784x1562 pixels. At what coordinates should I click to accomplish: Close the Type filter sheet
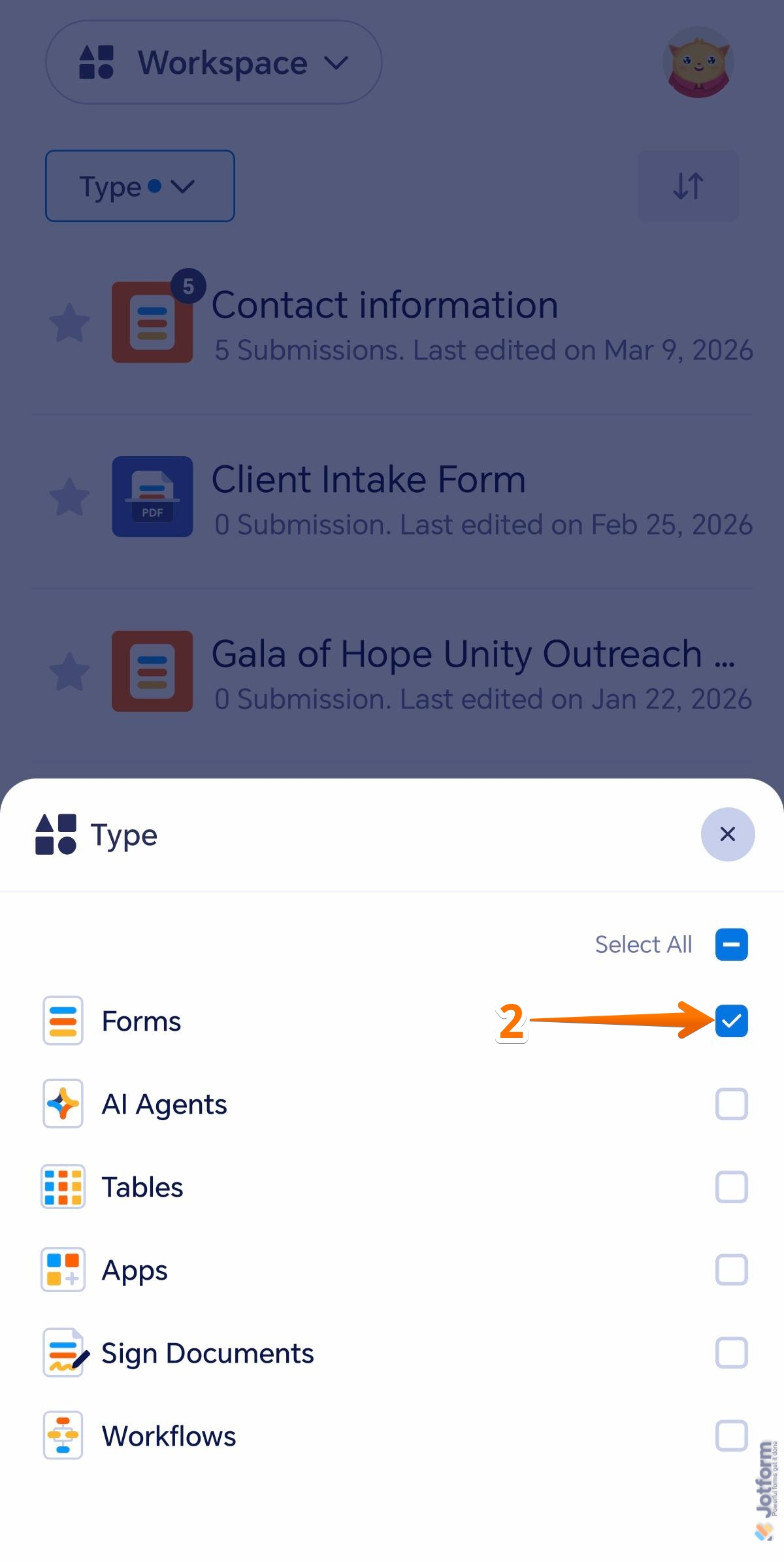tap(727, 835)
